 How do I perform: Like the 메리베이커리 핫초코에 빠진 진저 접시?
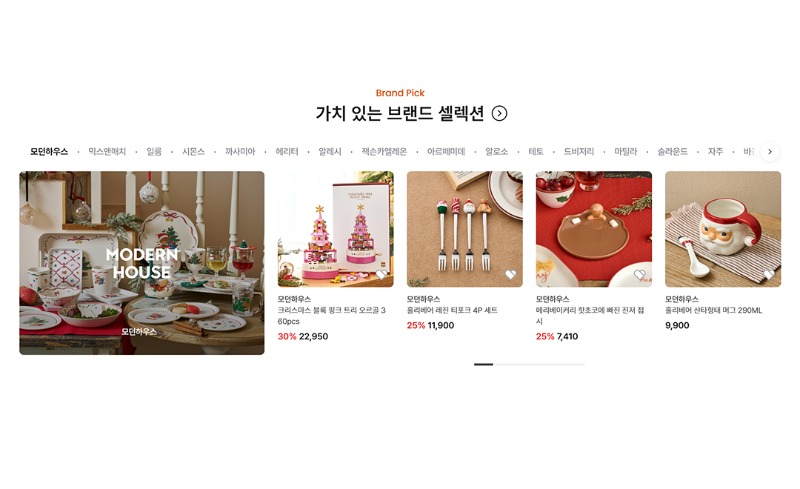point(640,275)
